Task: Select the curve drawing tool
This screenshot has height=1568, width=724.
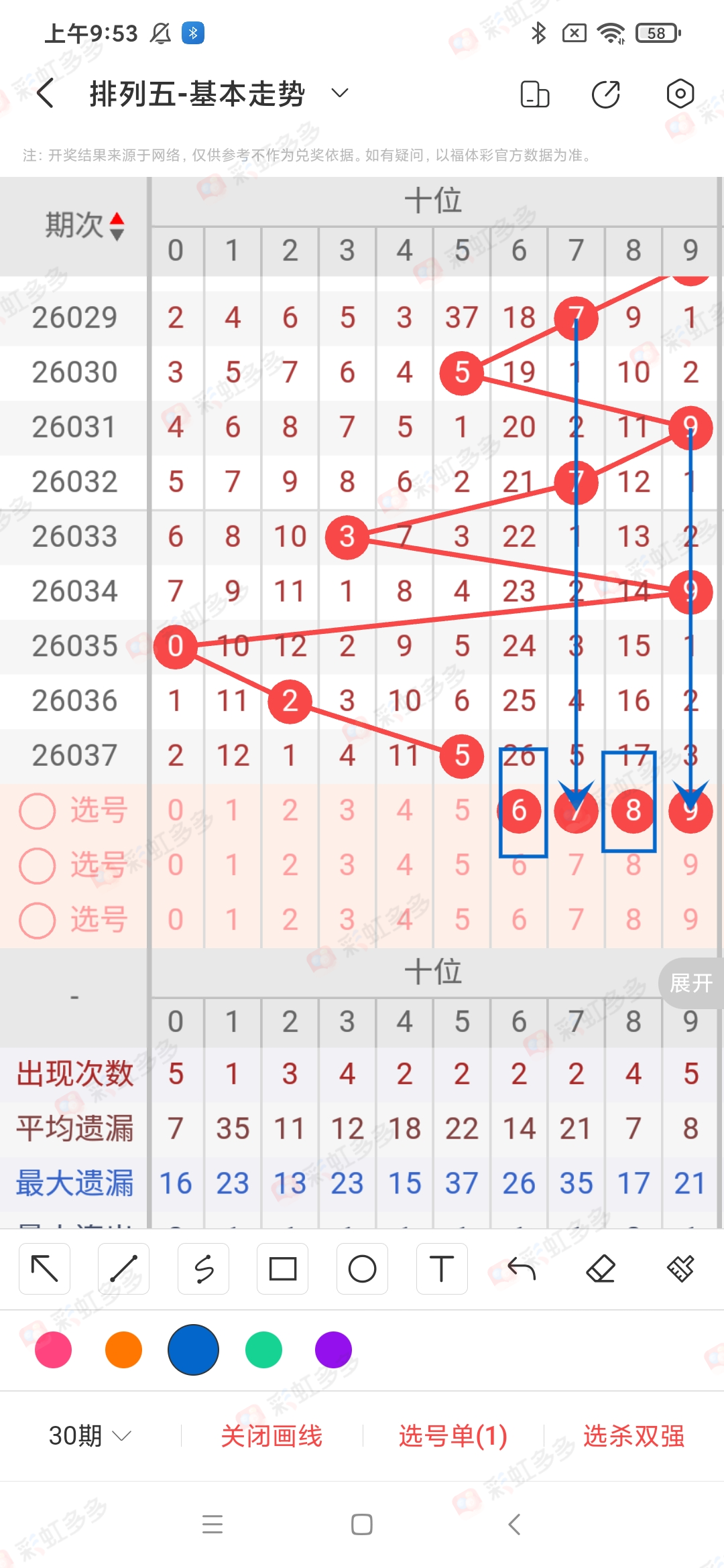Action: [x=203, y=1268]
